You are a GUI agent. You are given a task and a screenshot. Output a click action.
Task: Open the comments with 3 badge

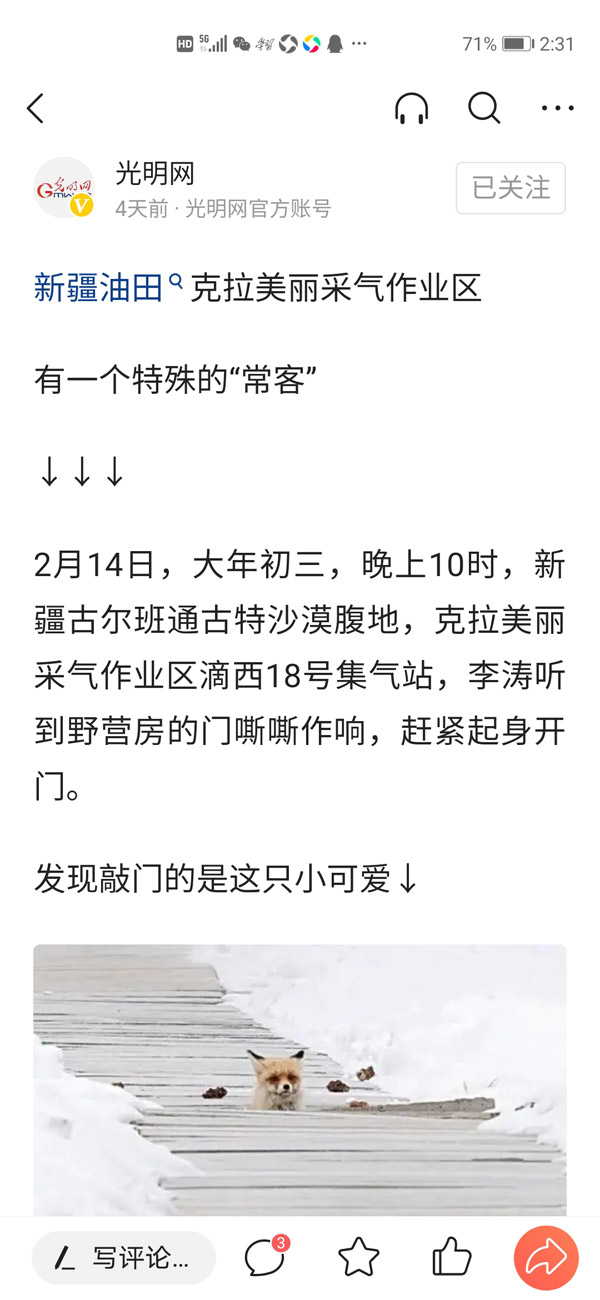[266, 1257]
